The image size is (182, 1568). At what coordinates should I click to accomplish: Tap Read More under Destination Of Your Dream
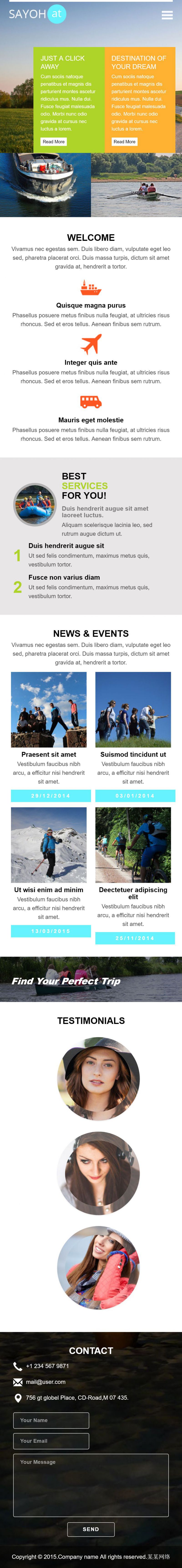point(124,142)
